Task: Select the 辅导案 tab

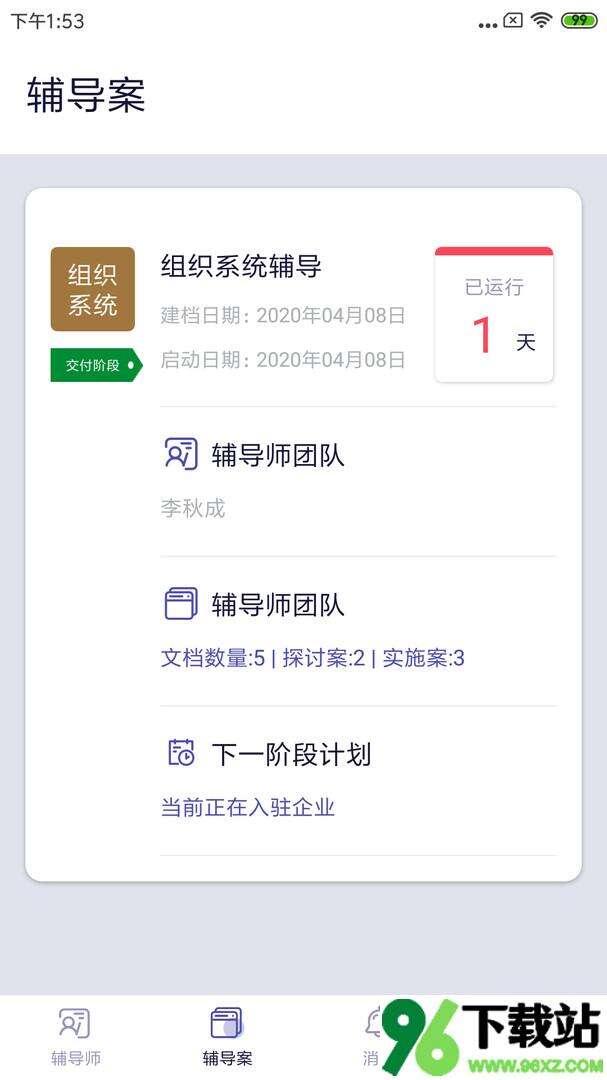Action: click(x=227, y=1036)
